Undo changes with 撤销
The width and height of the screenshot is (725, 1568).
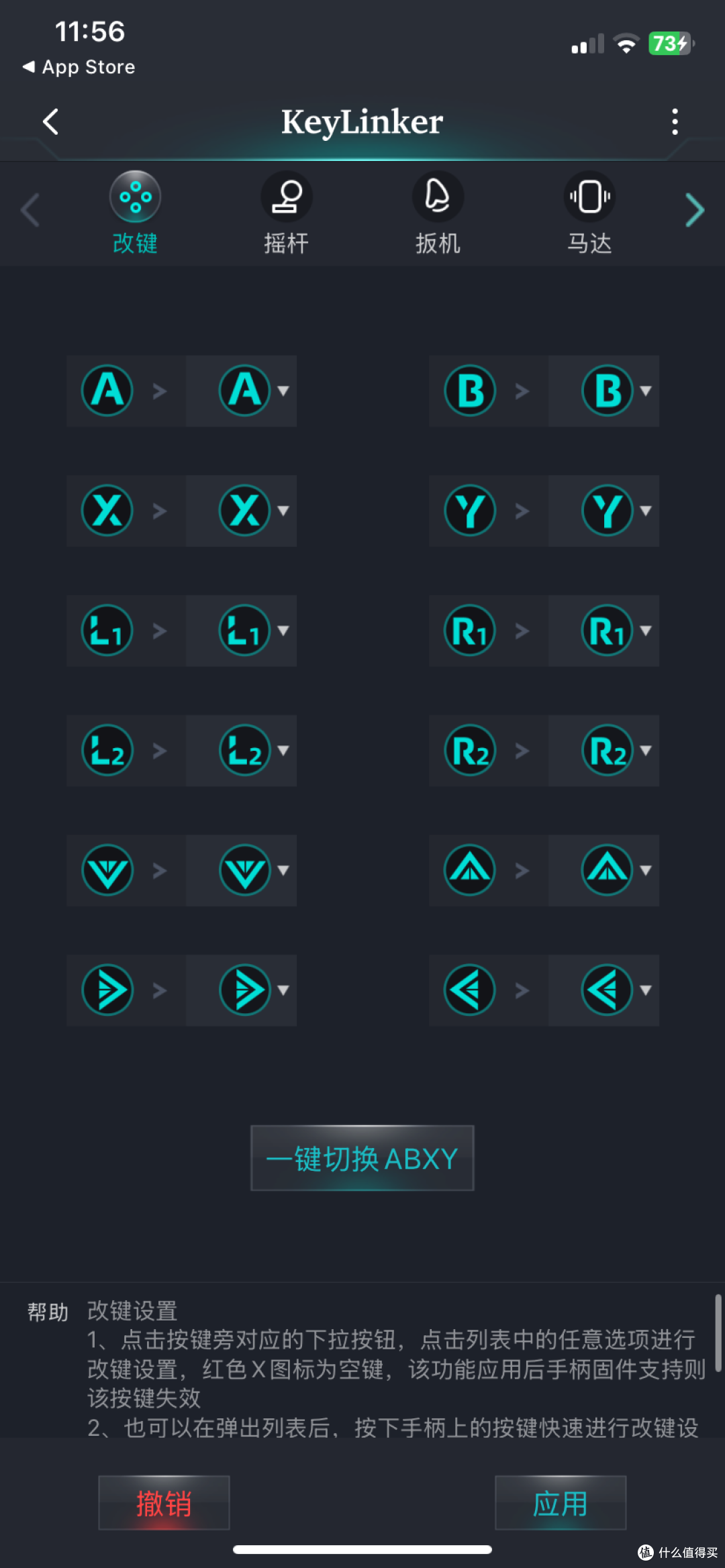[164, 1503]
